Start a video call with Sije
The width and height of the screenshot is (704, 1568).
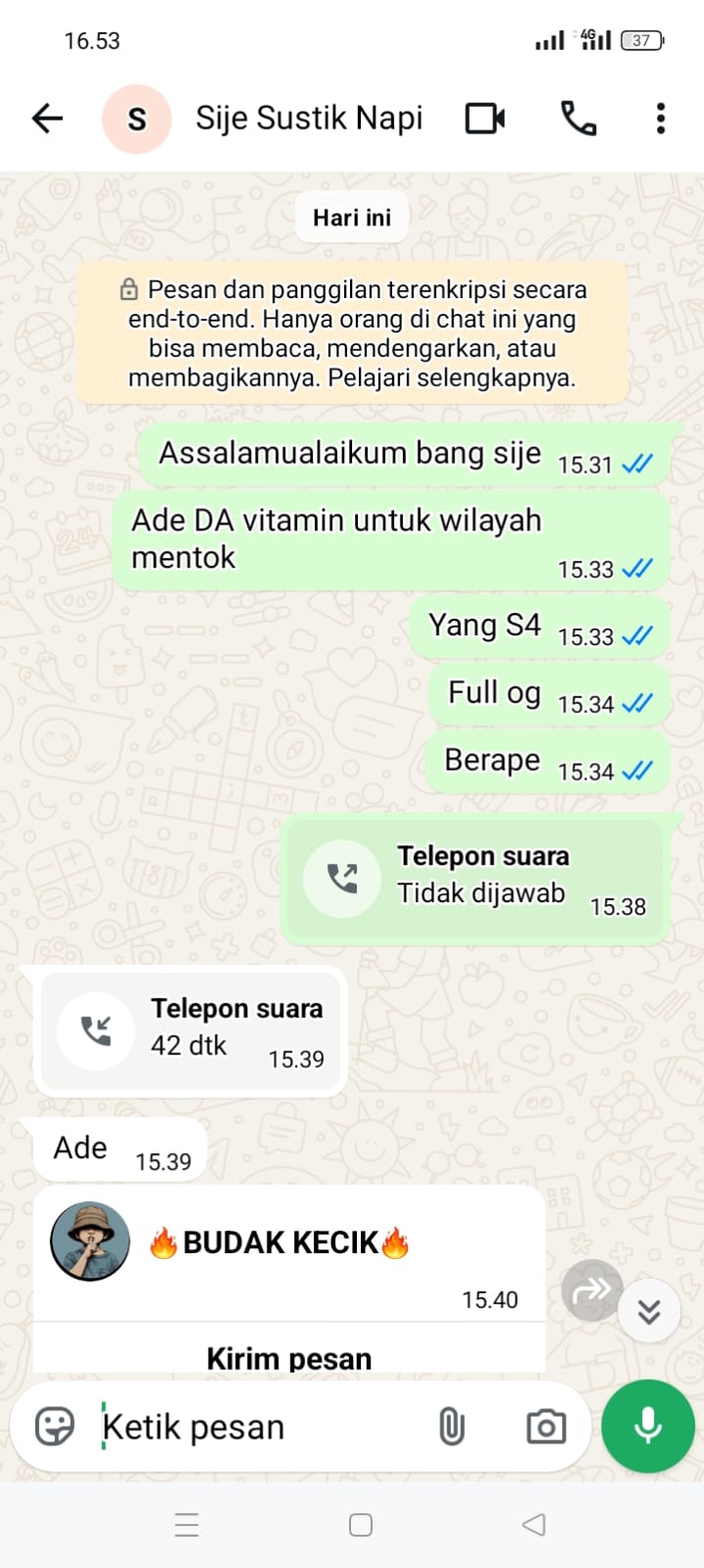coord(484,119)
